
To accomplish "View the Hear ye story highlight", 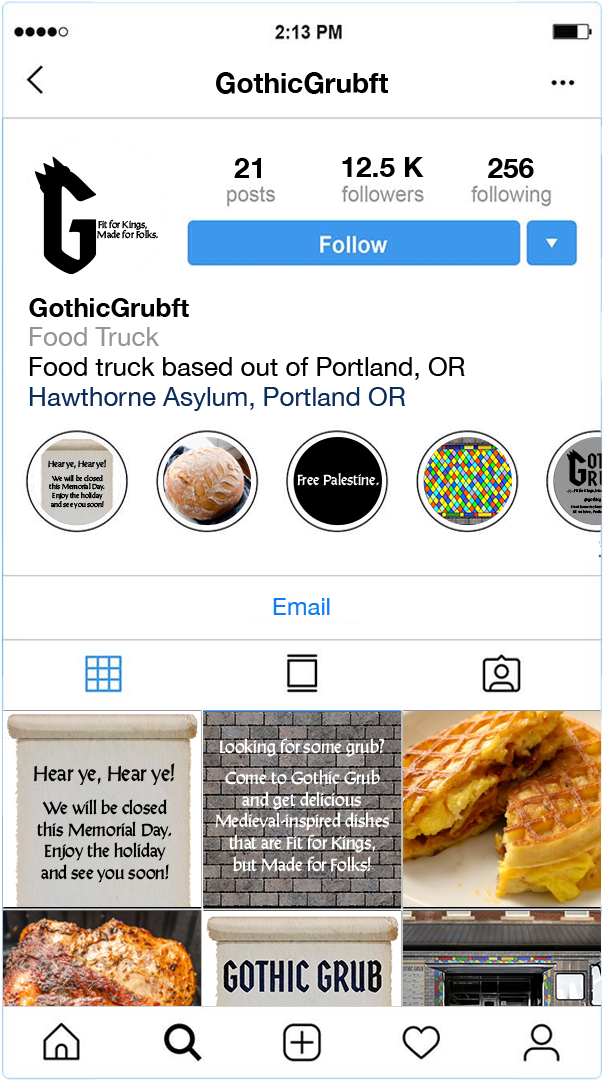I will point(77,481).
